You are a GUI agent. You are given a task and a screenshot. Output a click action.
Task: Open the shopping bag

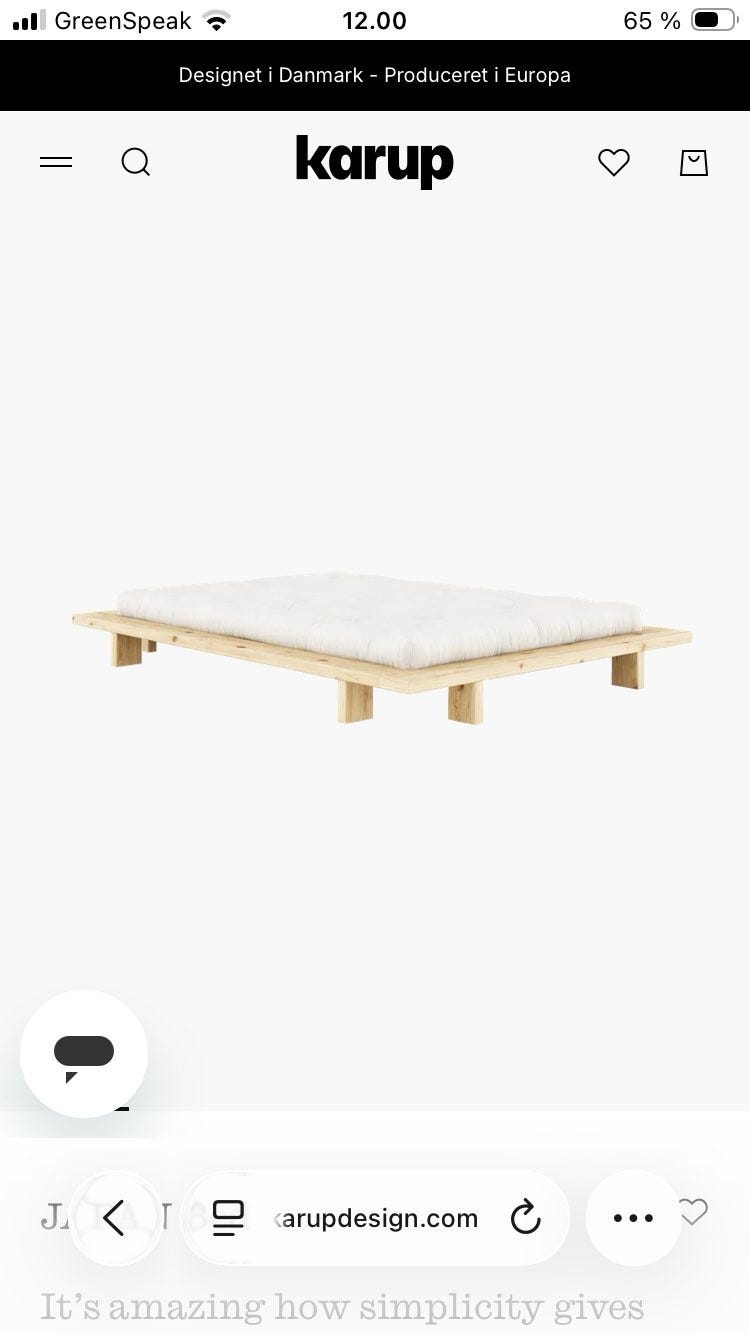click(x=694, y=162)
